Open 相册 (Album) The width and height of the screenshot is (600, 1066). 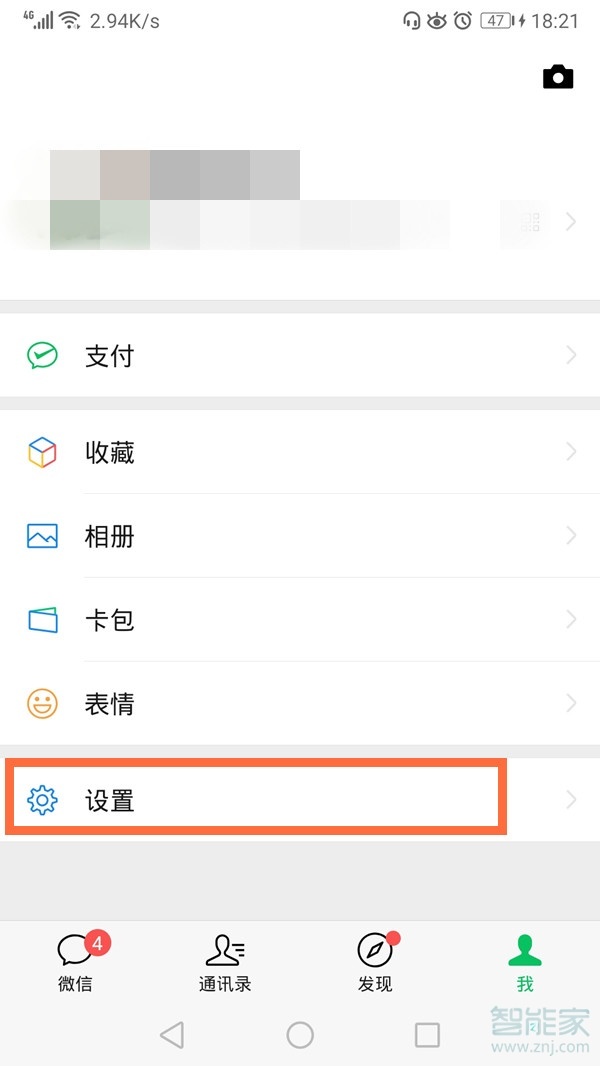300,537
